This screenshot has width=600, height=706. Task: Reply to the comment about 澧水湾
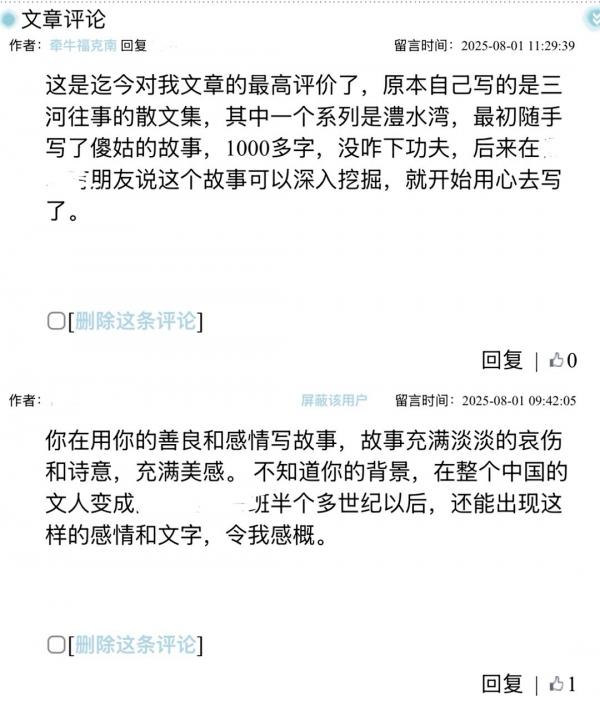click(502, 360)
